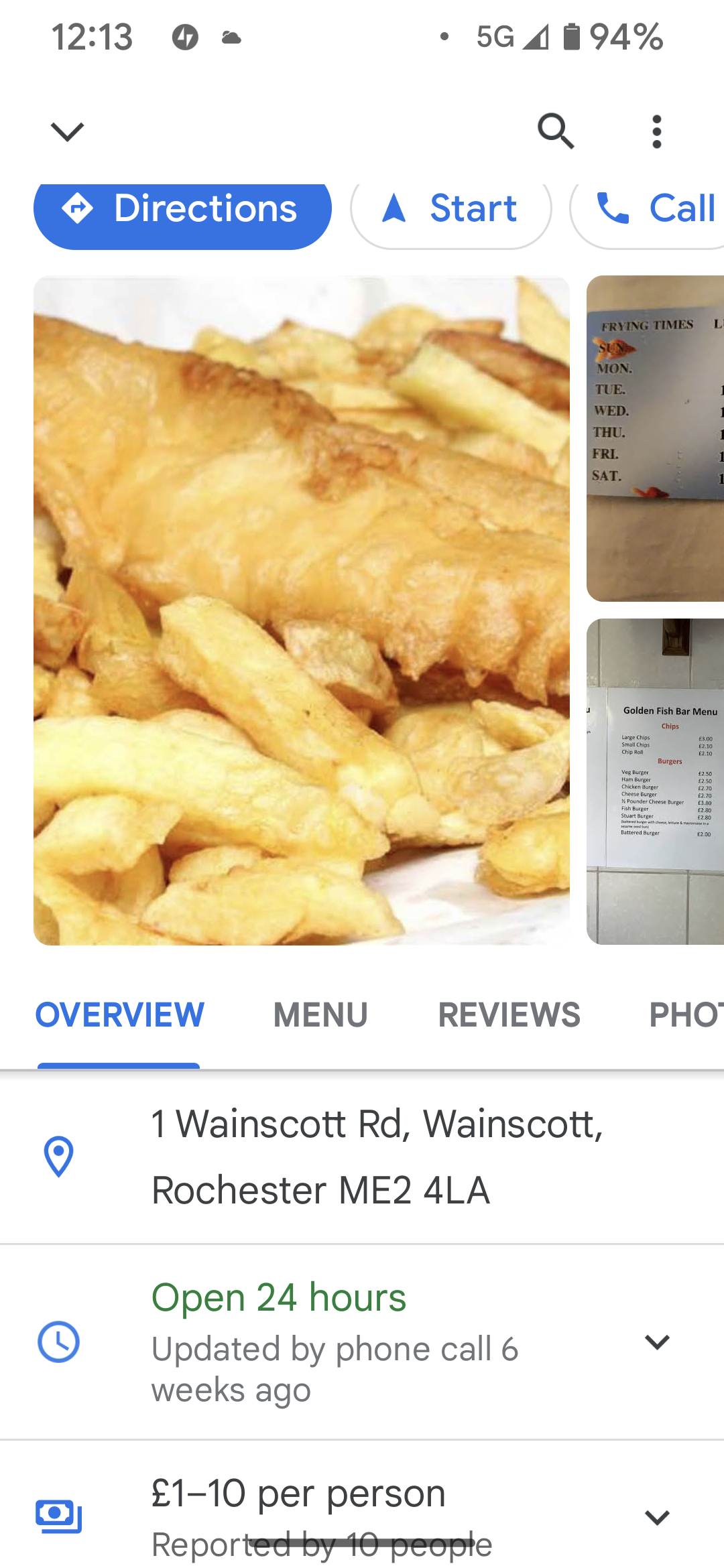Open the Golden Fish Bar Menu photo
This screenshot has width=724, height=1568.
[x=655, y=781]
